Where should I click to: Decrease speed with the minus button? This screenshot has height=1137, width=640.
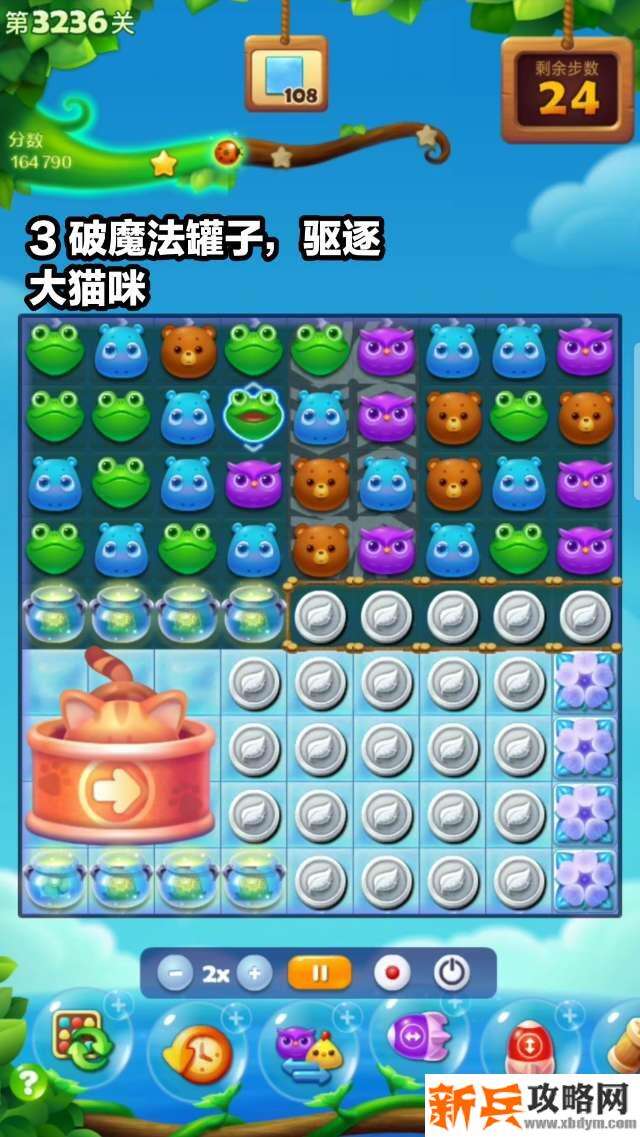pyautogui.click(x=175, y=973)
